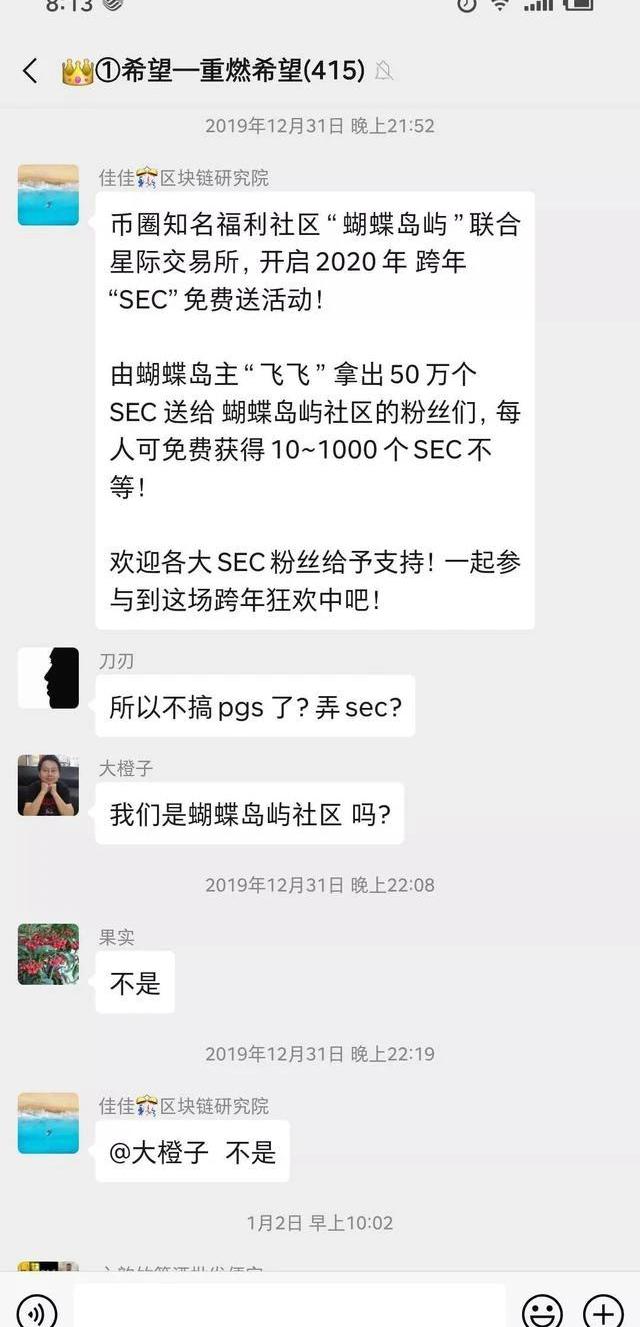Switch to voice message input
Viewport: 640px width, 1327px height.
36,1309
